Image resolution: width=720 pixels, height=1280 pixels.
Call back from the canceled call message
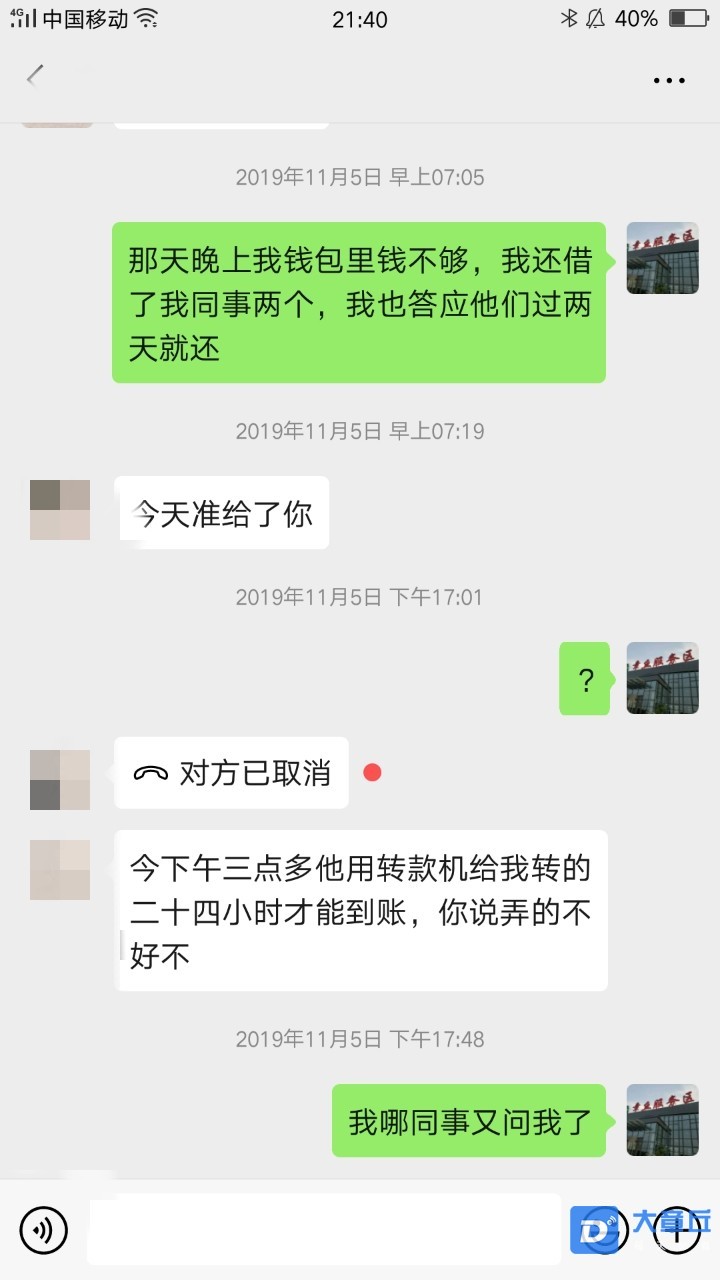coord(231,773)
